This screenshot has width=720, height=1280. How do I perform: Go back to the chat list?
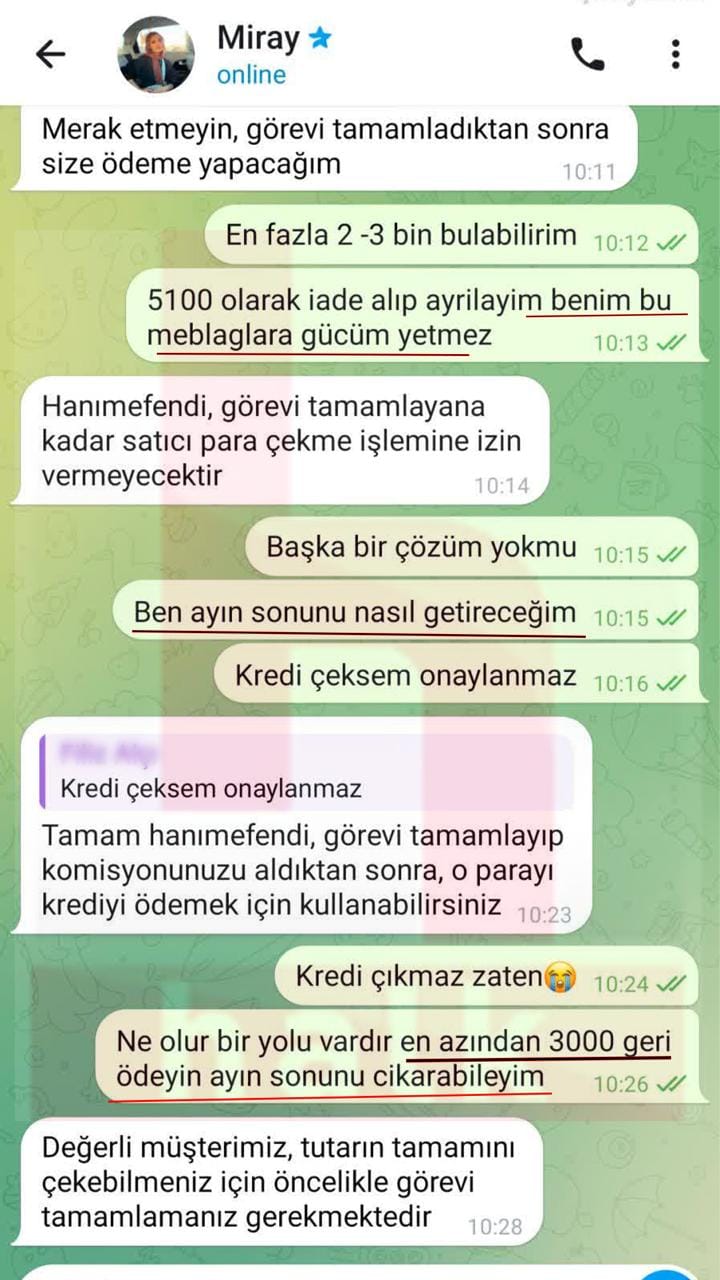(50, 54)
